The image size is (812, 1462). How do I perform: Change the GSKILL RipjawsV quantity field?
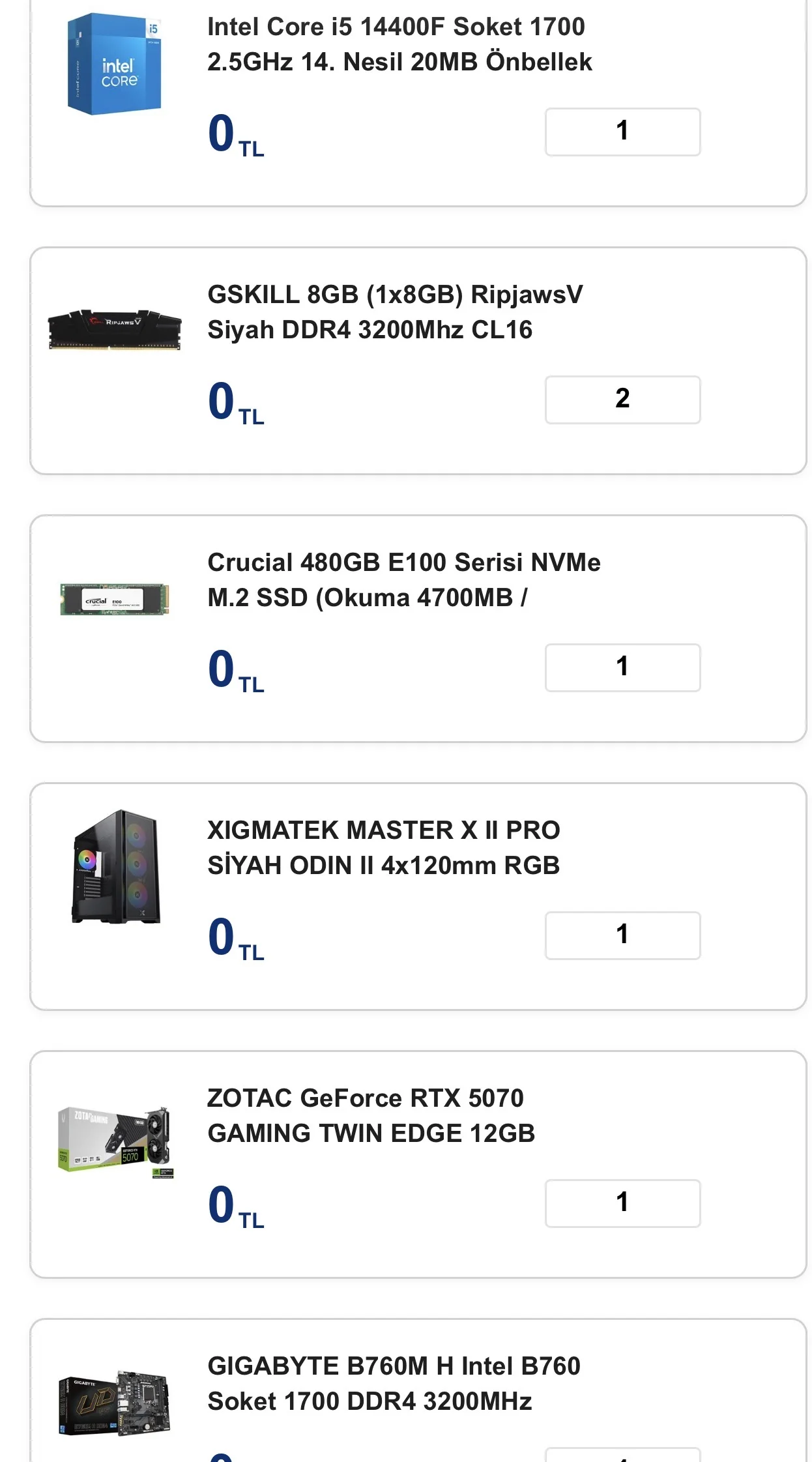pos(622,400)
